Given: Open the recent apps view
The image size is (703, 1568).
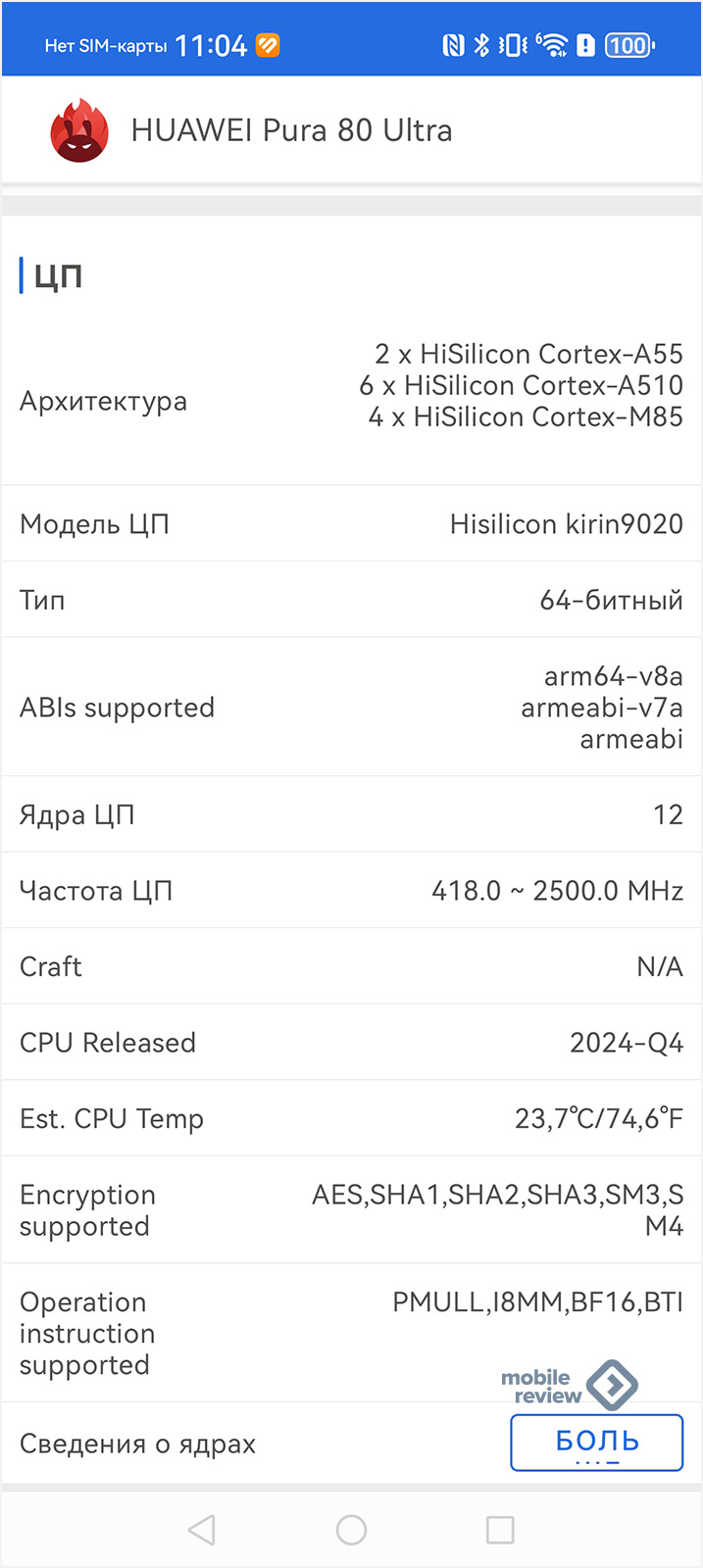Looking at the screenshot, I should click(500, 1530).
